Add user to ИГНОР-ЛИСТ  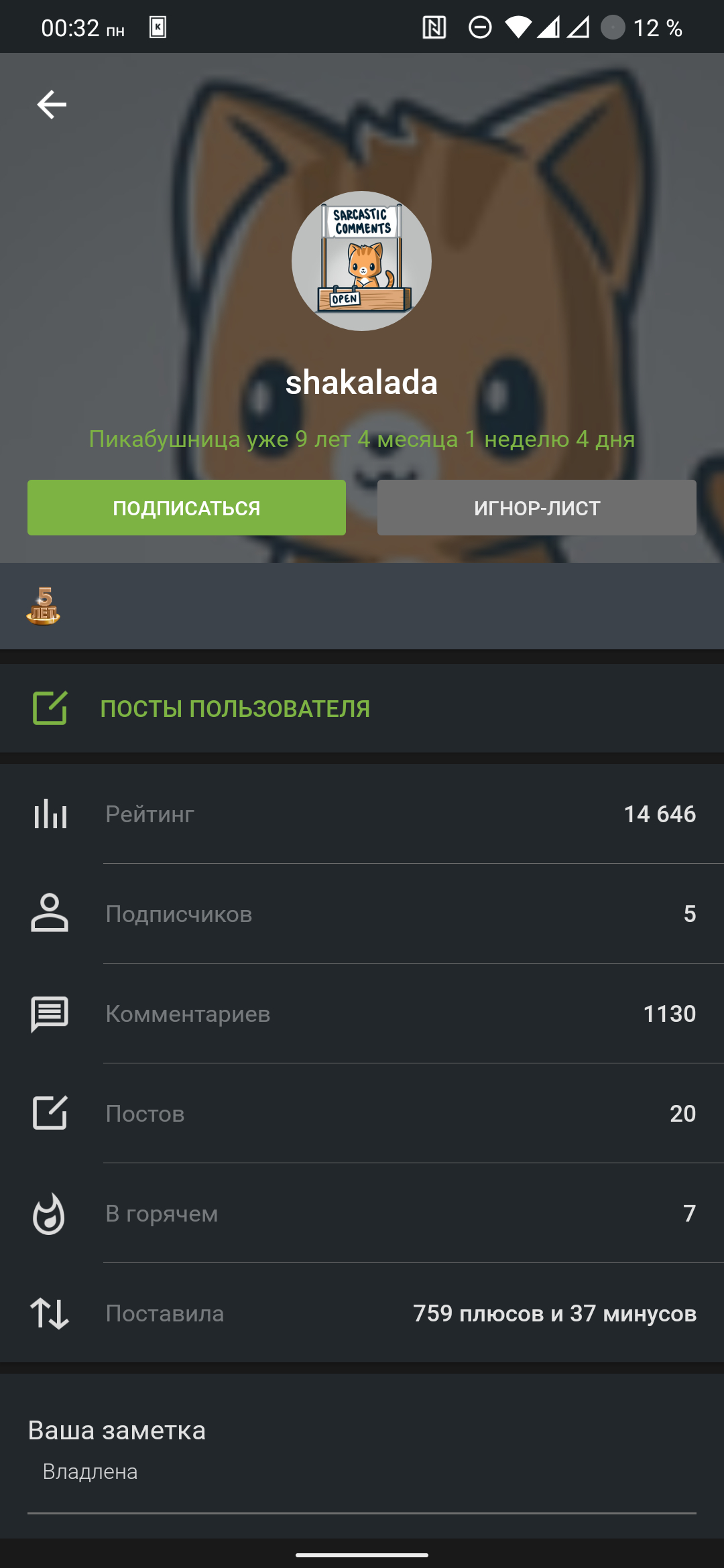pyautogui.click(x=536, y=508)
